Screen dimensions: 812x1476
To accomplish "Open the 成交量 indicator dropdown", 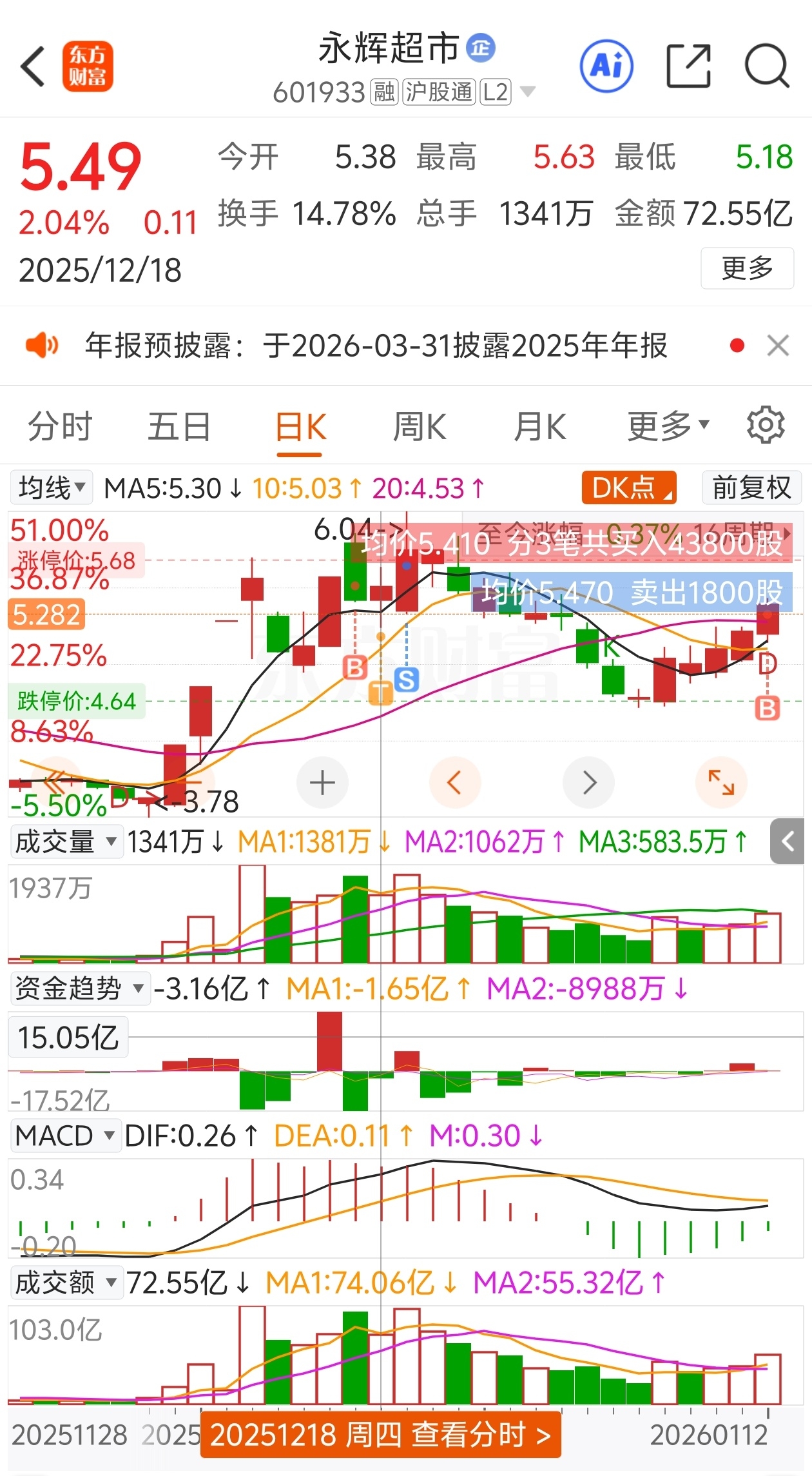I will tap(67, 842).
